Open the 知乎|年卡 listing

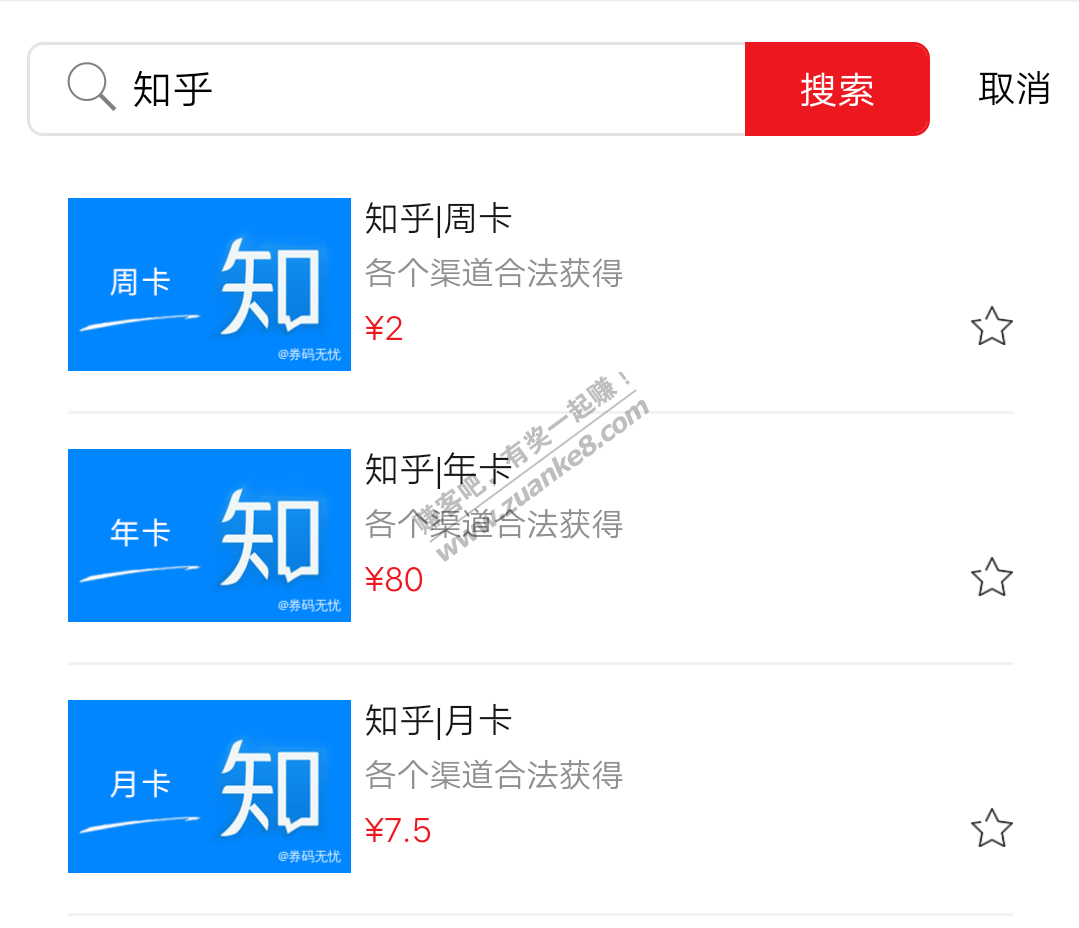(x=438, y=469)
